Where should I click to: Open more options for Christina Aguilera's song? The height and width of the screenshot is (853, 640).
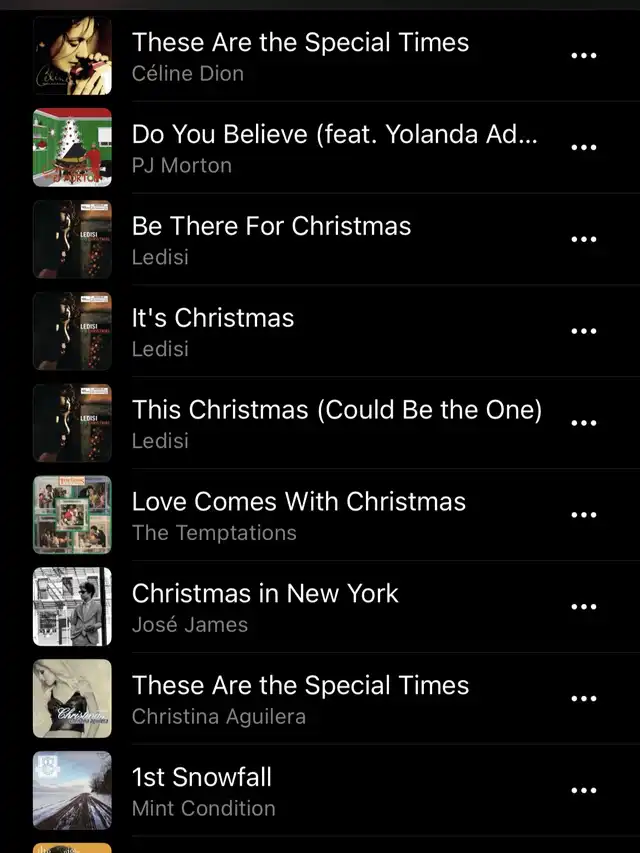pyautogui.click(x=583, y=699)
